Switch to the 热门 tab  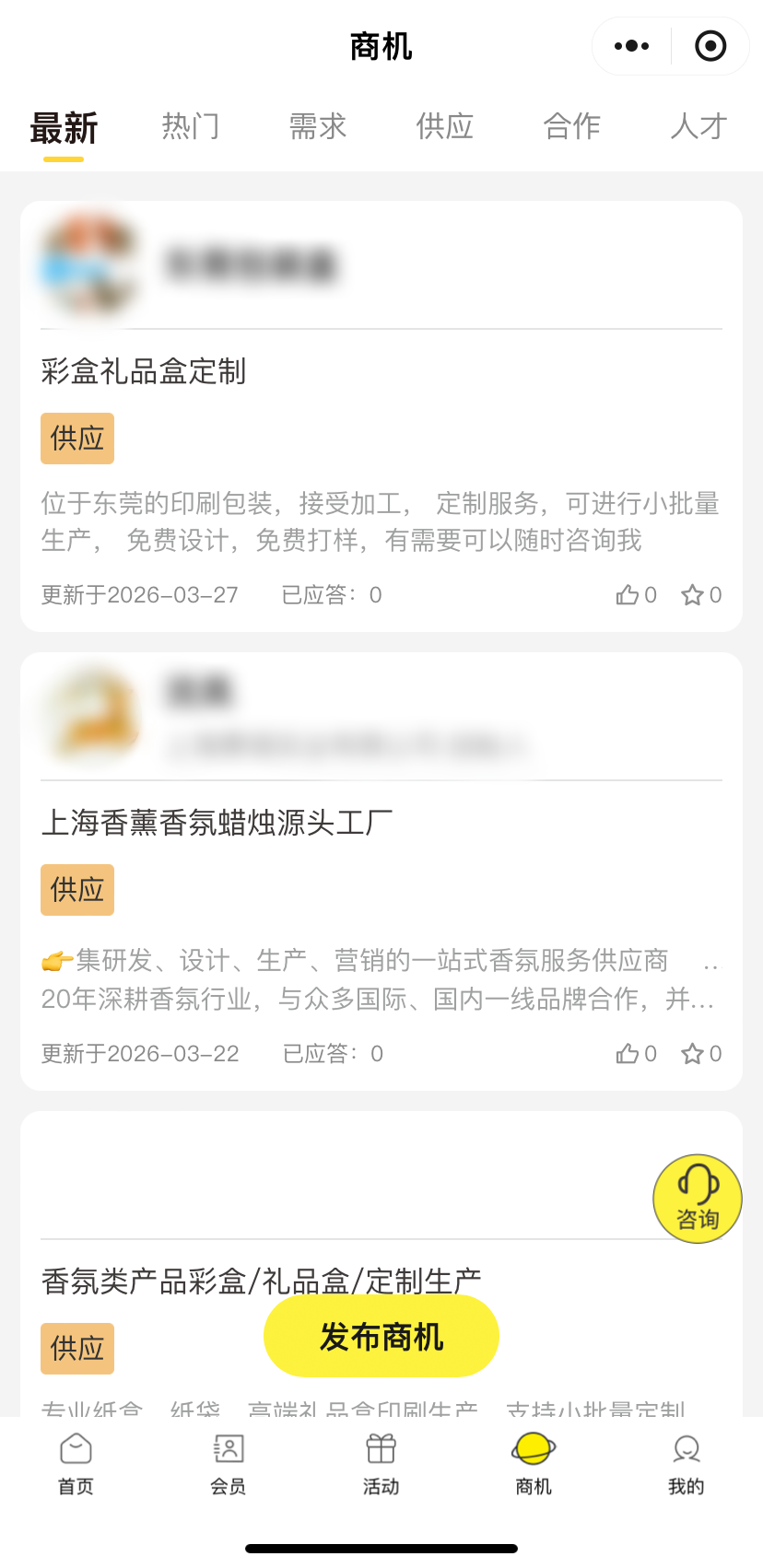[x=191, y=126]
